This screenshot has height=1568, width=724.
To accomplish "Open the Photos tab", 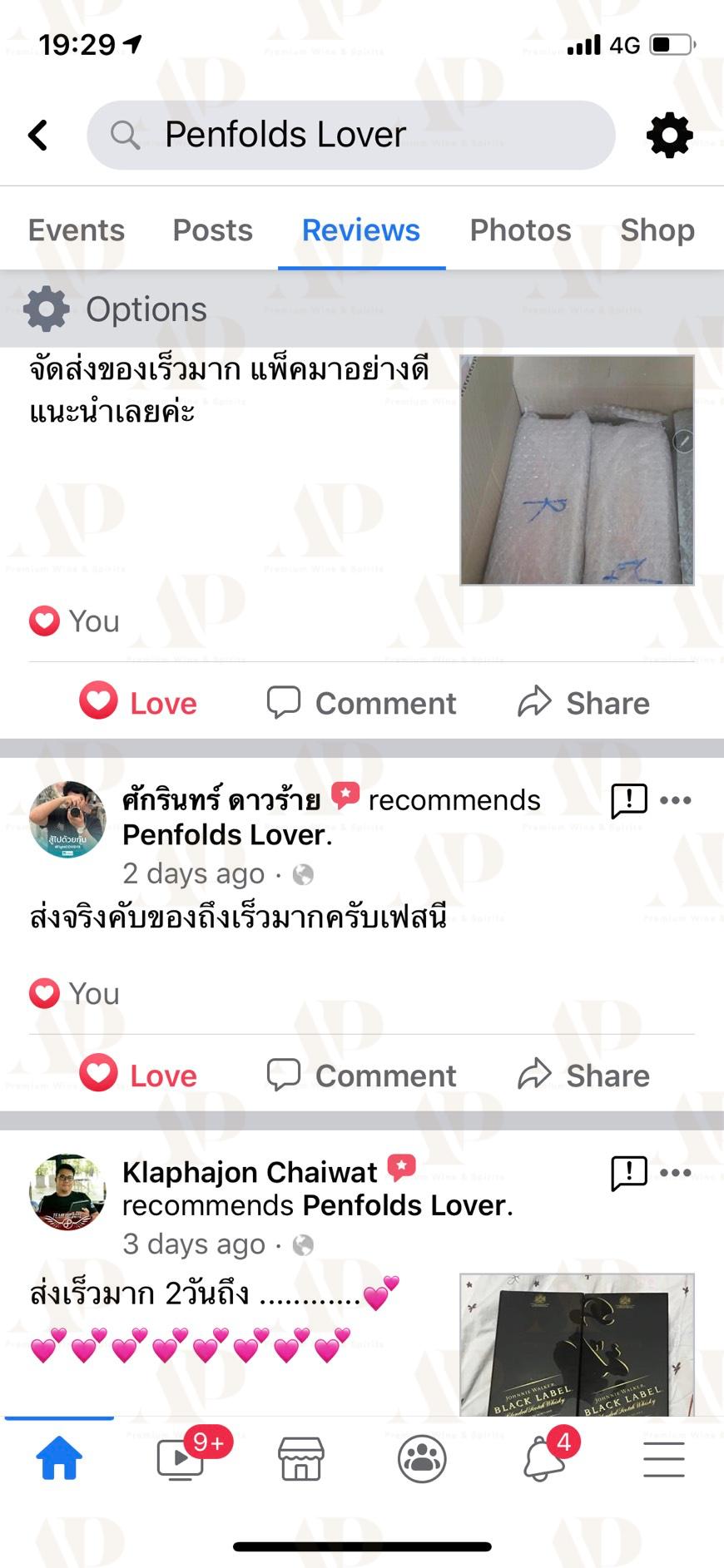I will pyautogui.click(x=520, y=230).
